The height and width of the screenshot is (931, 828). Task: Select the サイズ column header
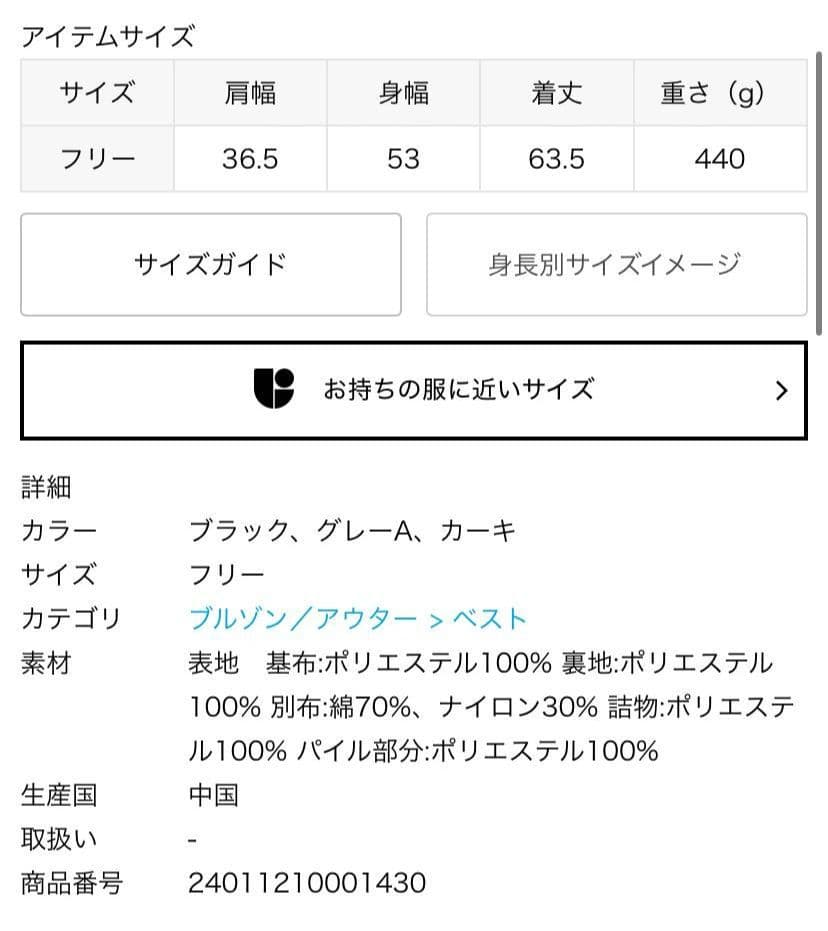(x=95, y=93)
